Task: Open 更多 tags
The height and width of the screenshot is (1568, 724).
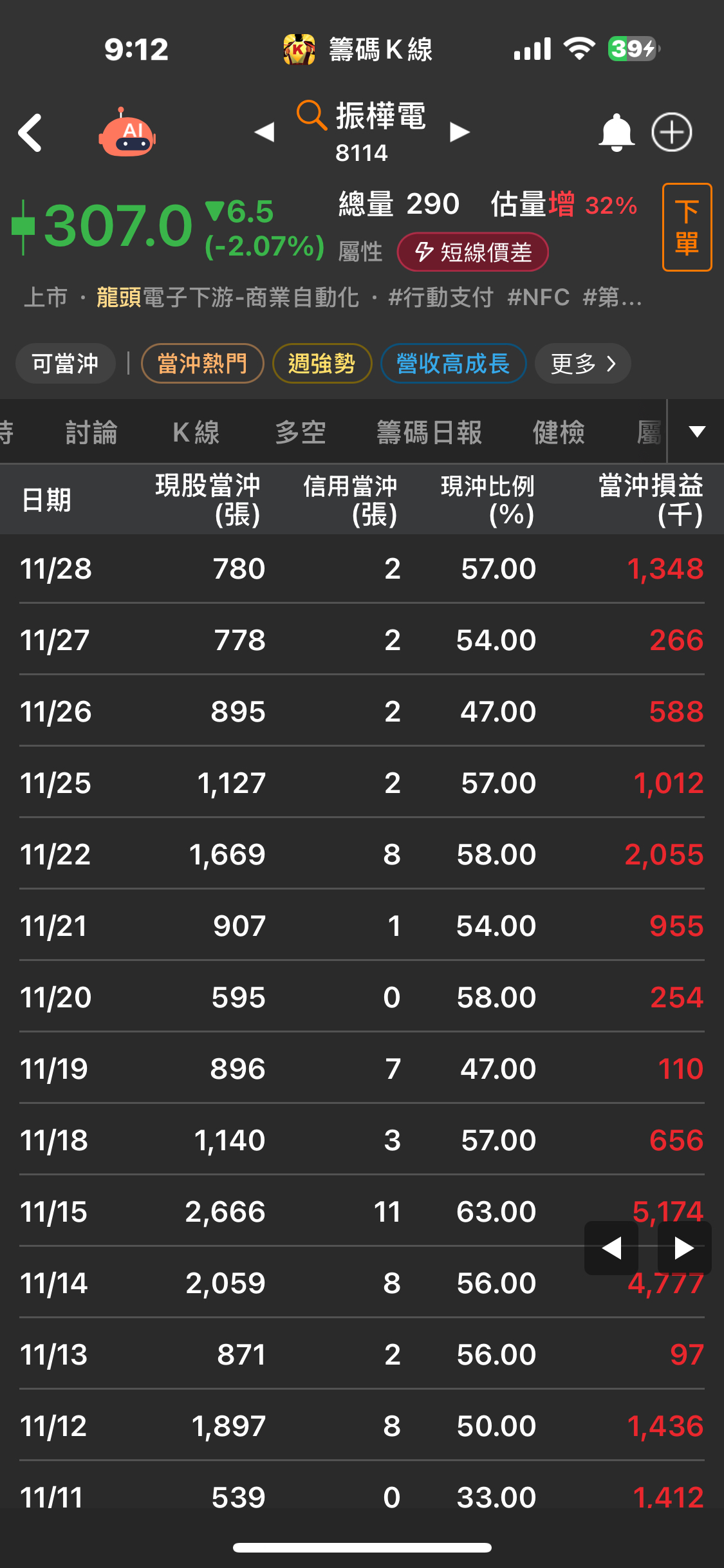Action: pyautogui.click(x=582, y=363)
